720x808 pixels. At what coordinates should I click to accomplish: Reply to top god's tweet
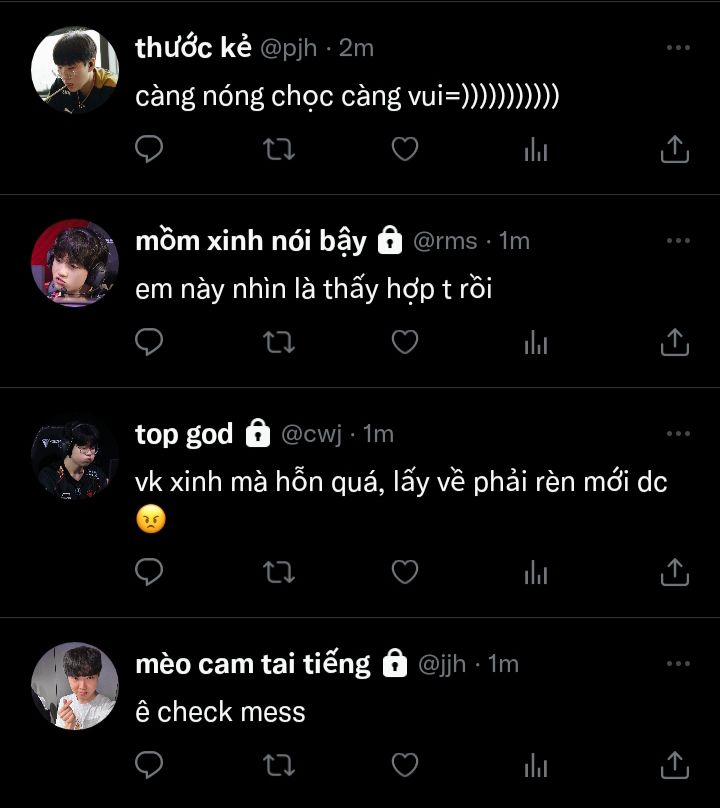tap(149, 572)
